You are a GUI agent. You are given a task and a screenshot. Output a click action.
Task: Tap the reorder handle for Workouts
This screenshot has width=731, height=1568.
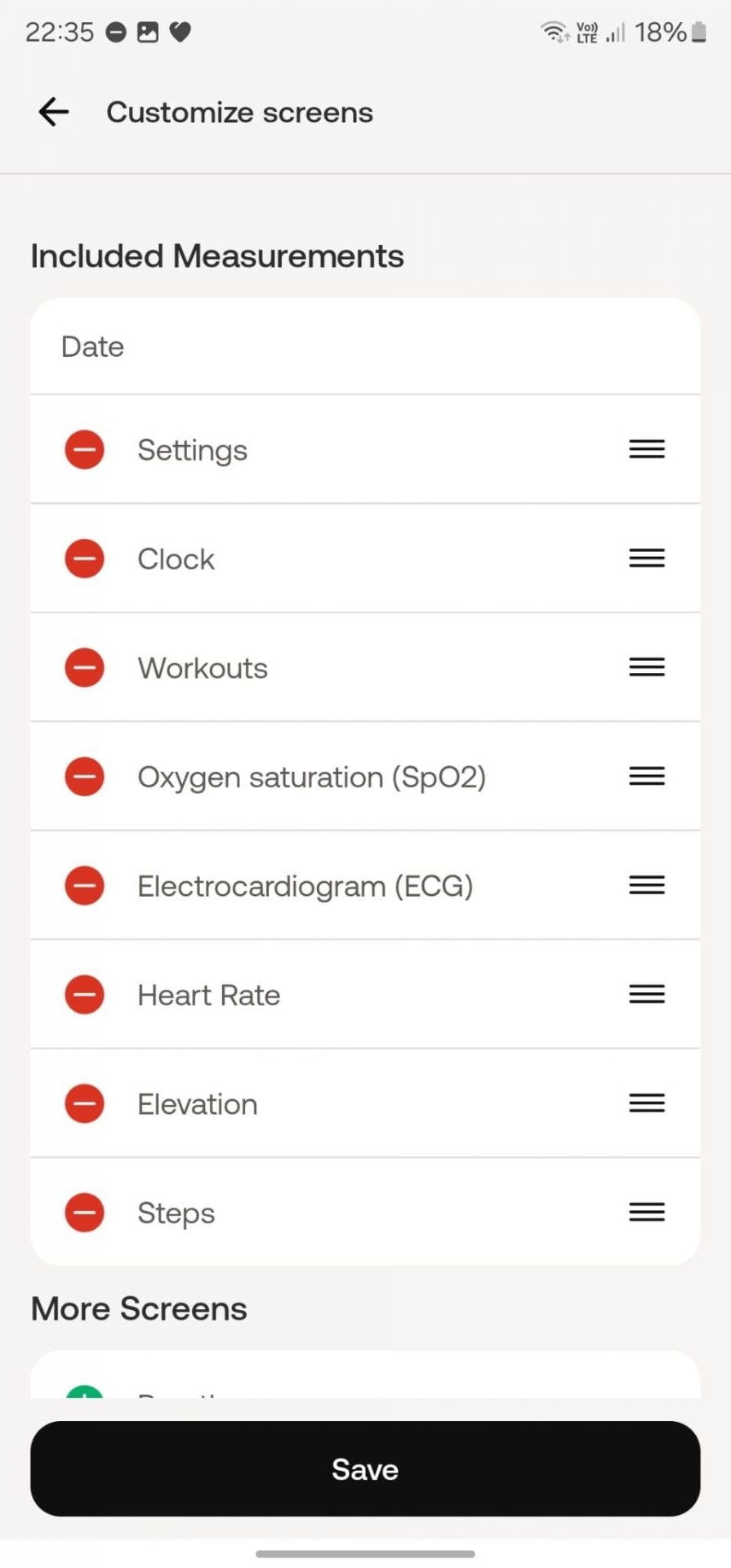(x=647, y=667)
